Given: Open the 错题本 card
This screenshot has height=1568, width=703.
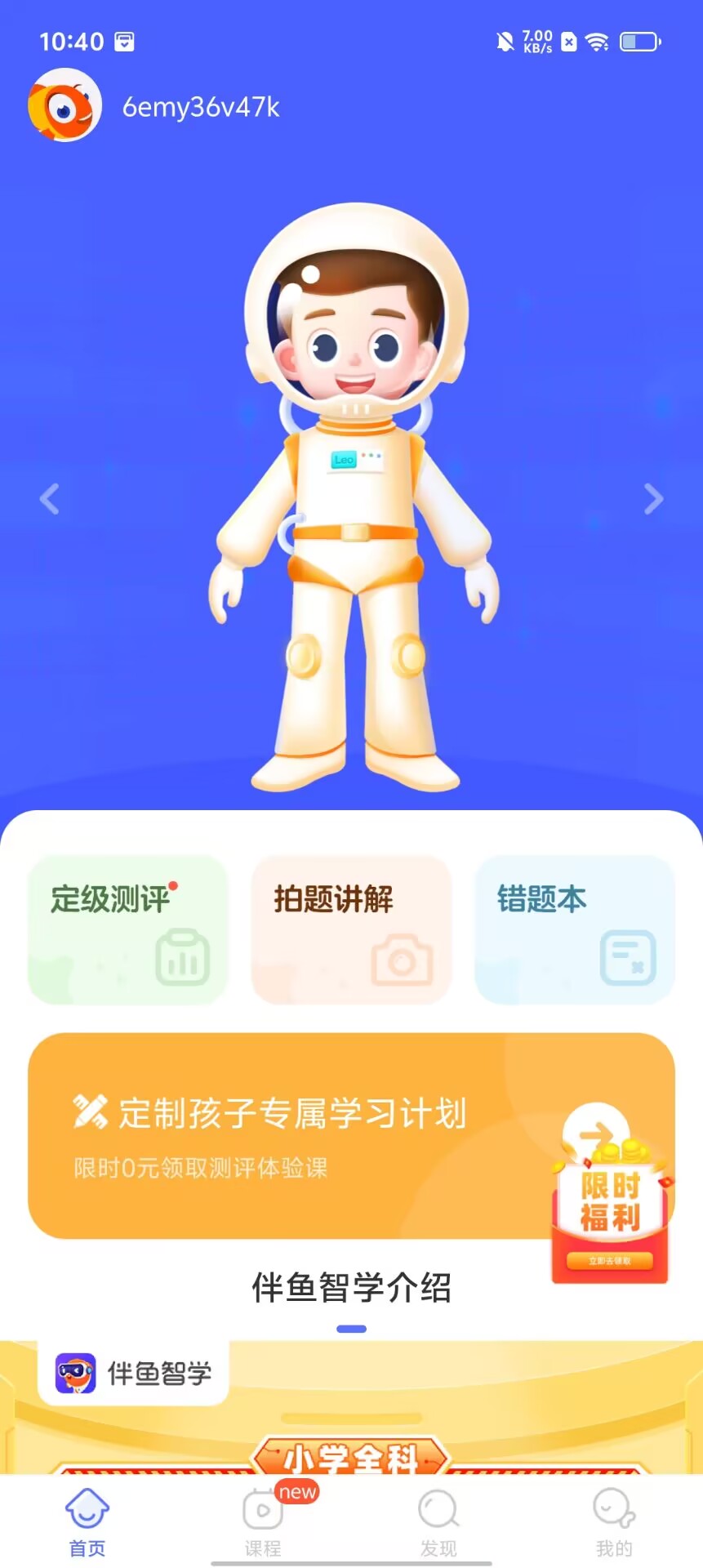Looking at the screenshot, I should click(x=575, y=929).
